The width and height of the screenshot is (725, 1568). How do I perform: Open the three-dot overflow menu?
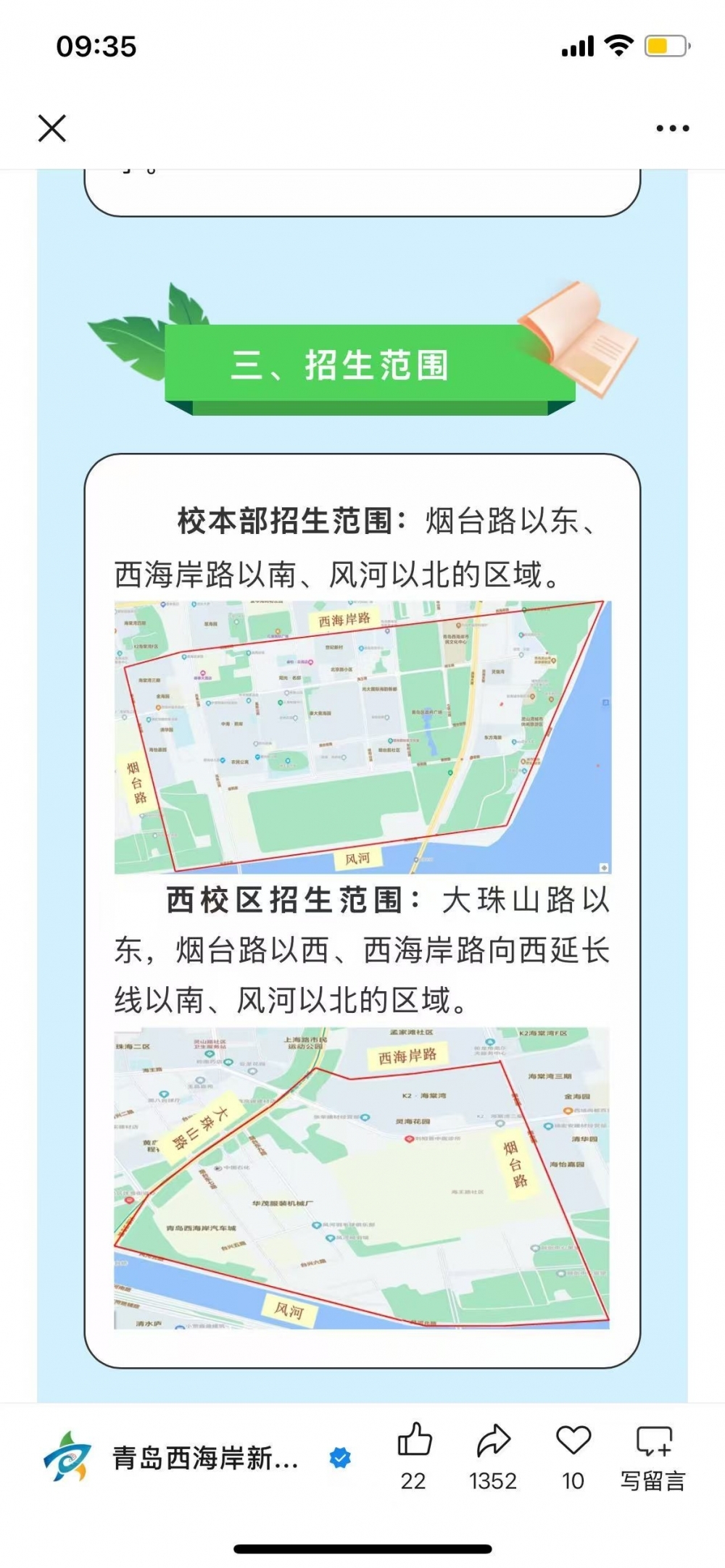click(672, 129)
